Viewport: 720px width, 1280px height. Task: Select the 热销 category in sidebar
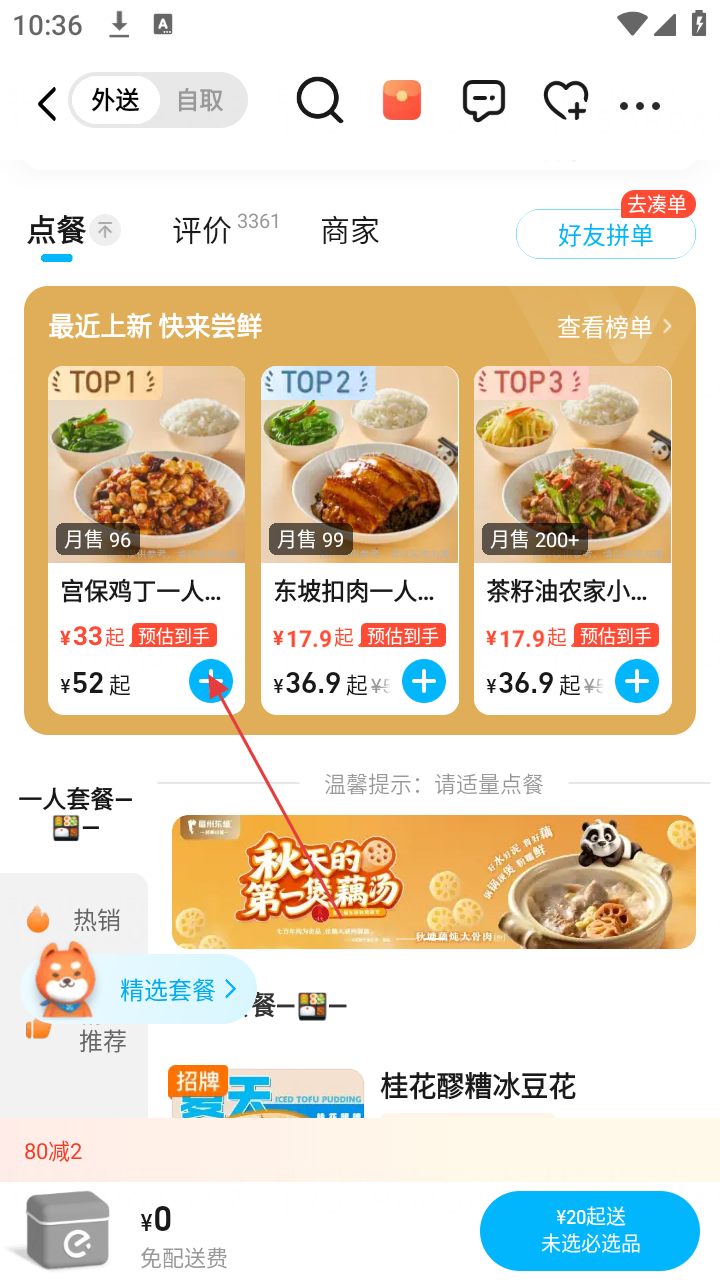point(95,919)
